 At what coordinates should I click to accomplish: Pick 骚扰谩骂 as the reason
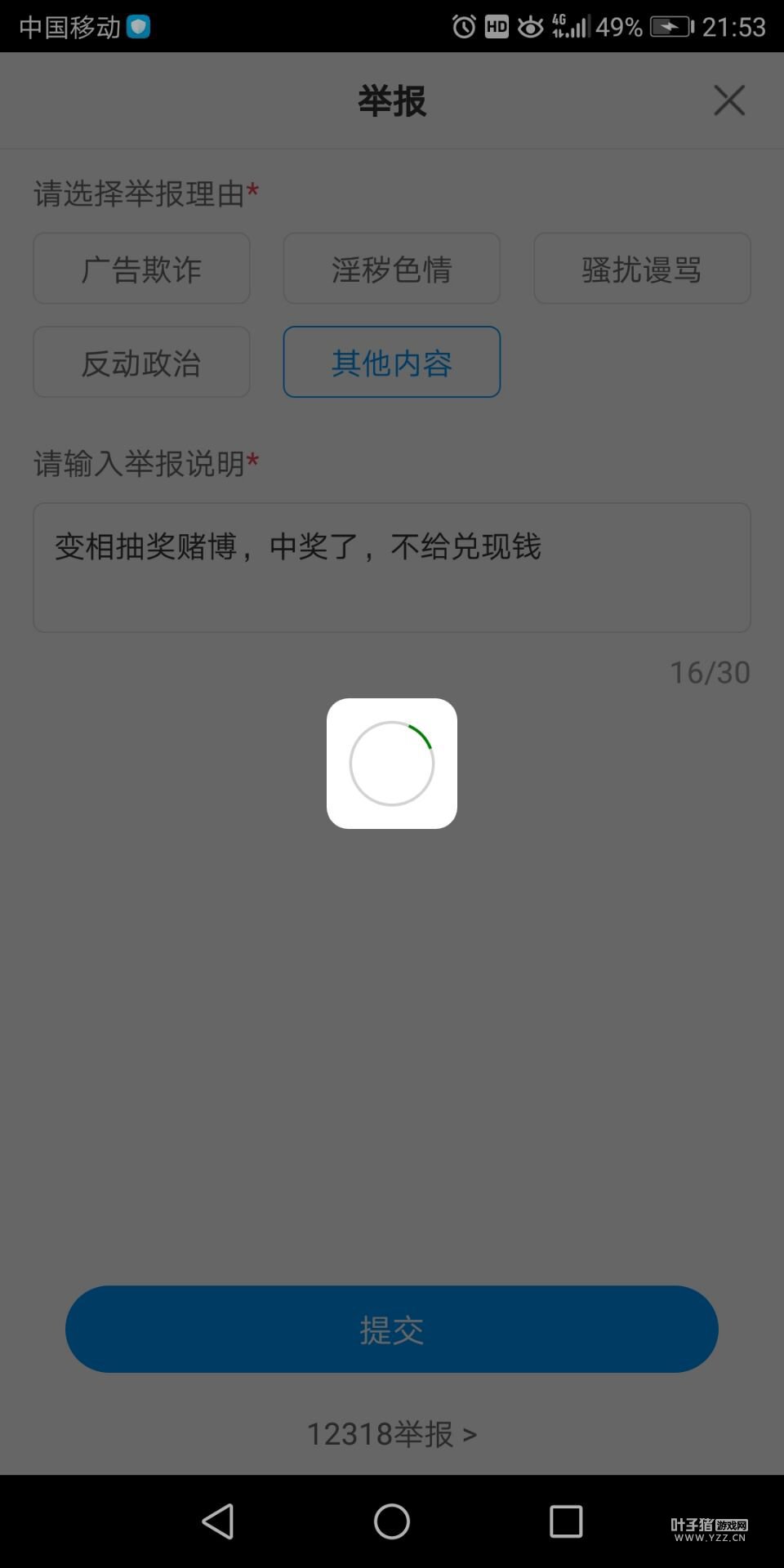pos(642,269)
